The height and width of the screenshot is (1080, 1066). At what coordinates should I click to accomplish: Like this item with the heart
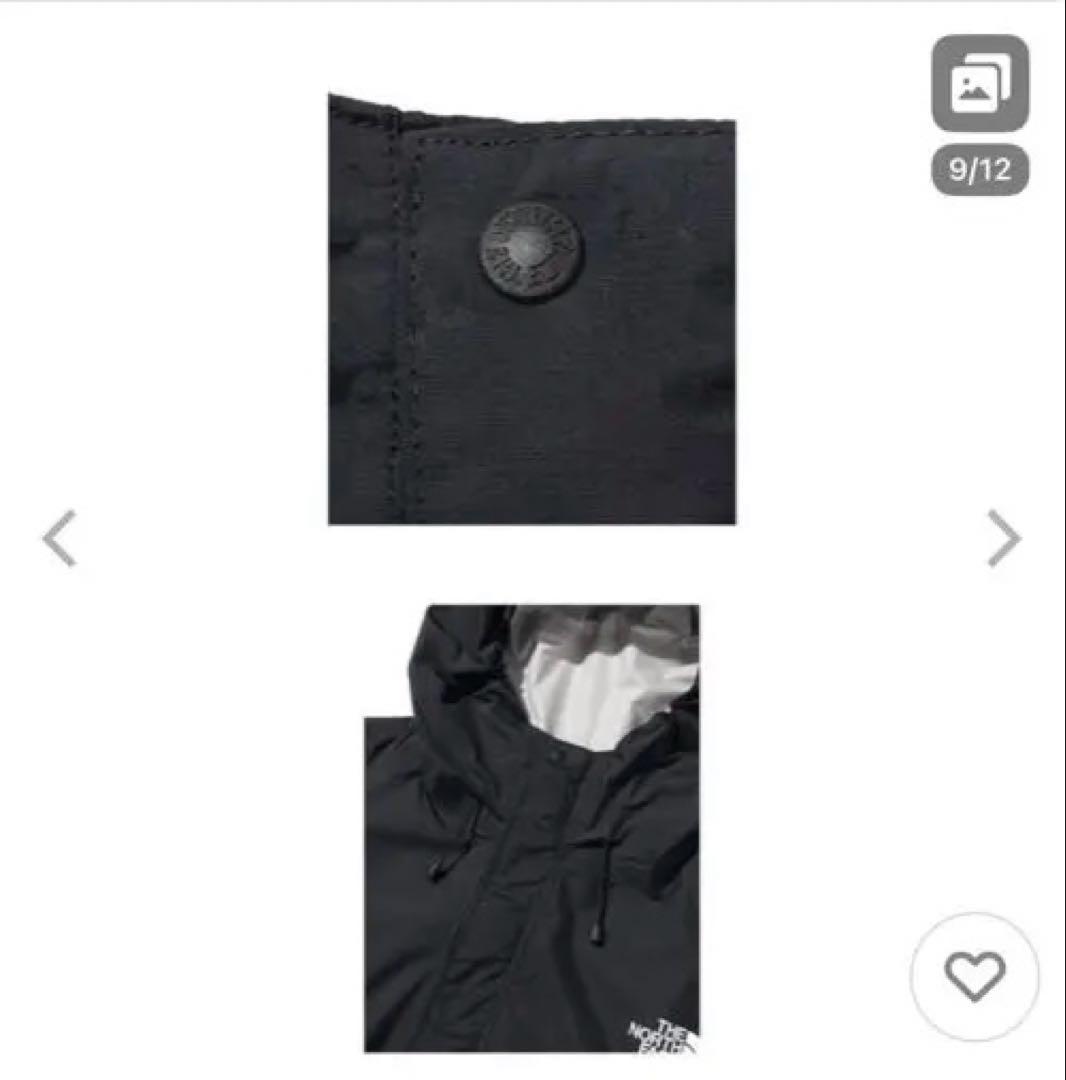tap(974, 977)
